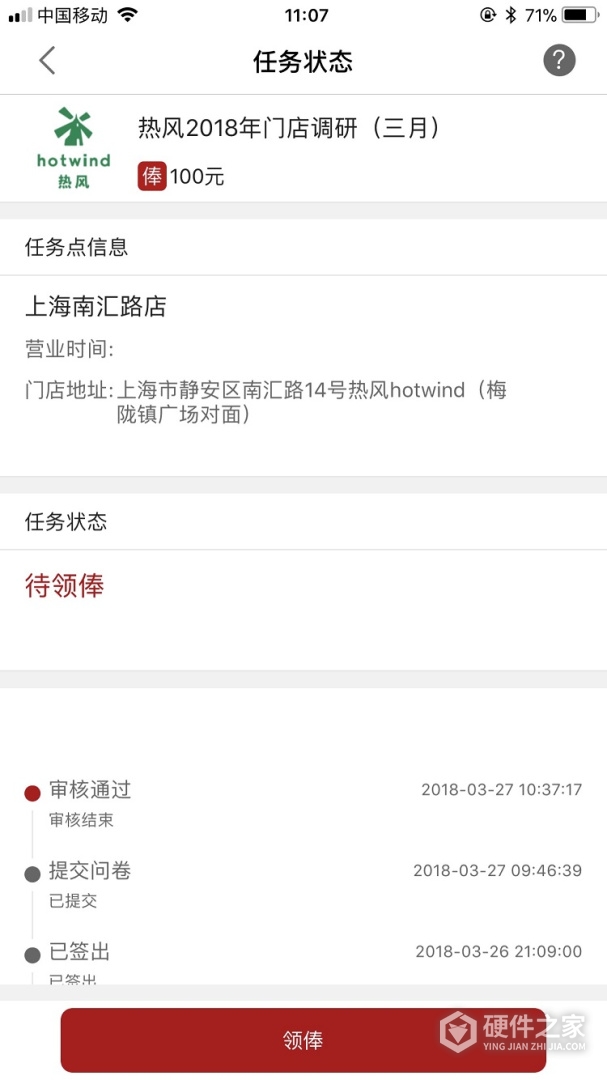Go back from the 任务状态 page
The height and width of the screenshot is (1080, 607).
tap(47, 61)
